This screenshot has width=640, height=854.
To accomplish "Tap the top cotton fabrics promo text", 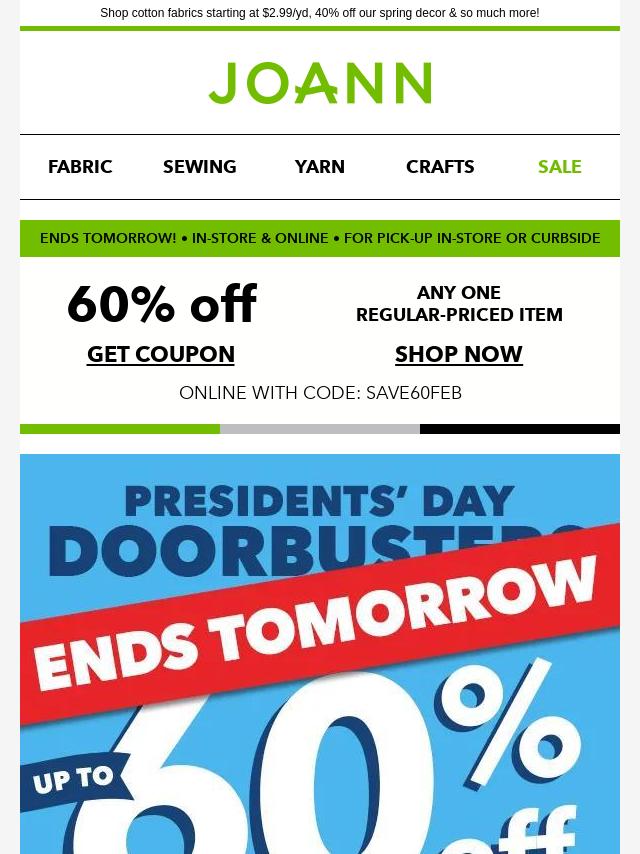I will 320,13.
